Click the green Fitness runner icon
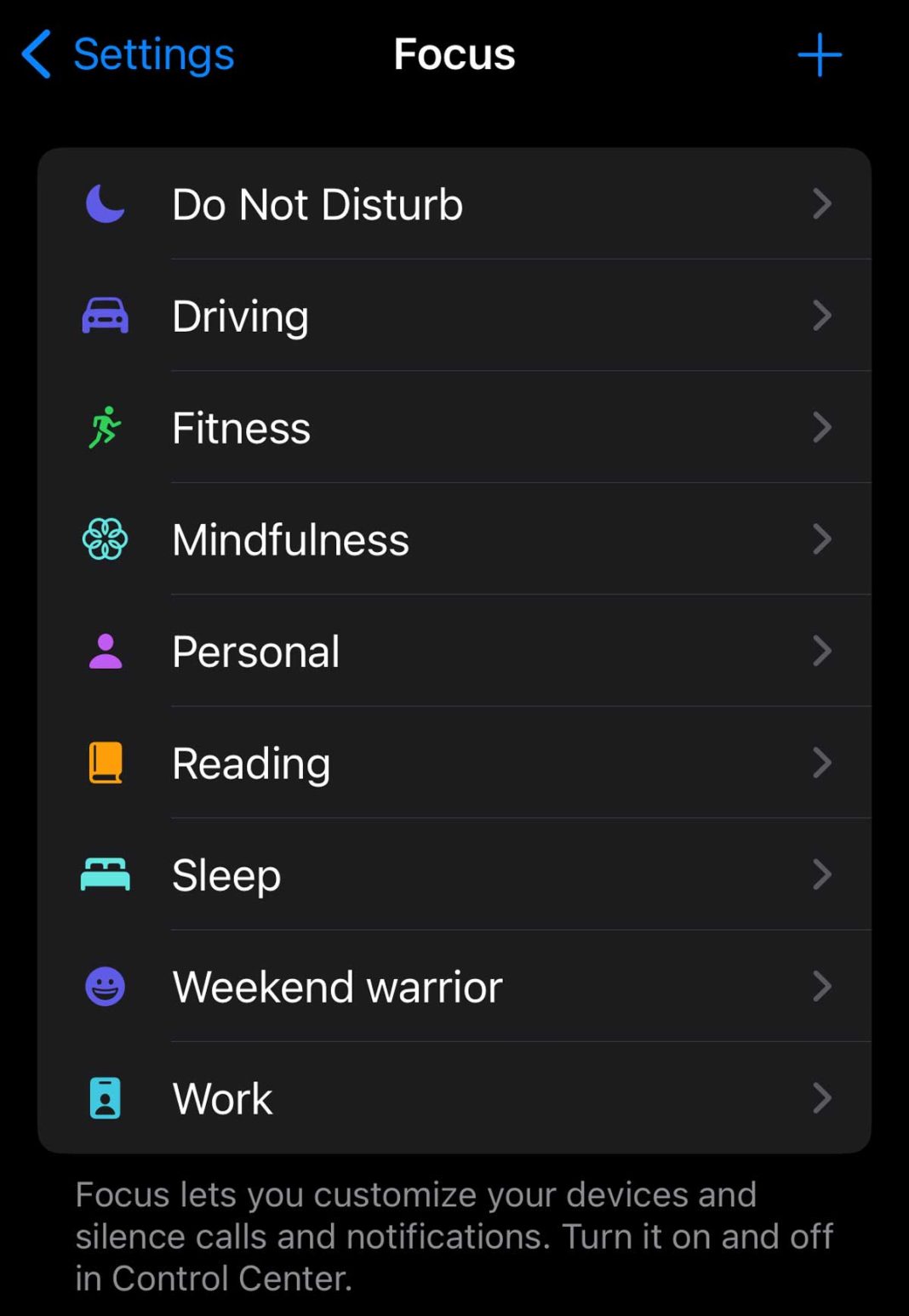909x1316 pixels. point(104,427)
